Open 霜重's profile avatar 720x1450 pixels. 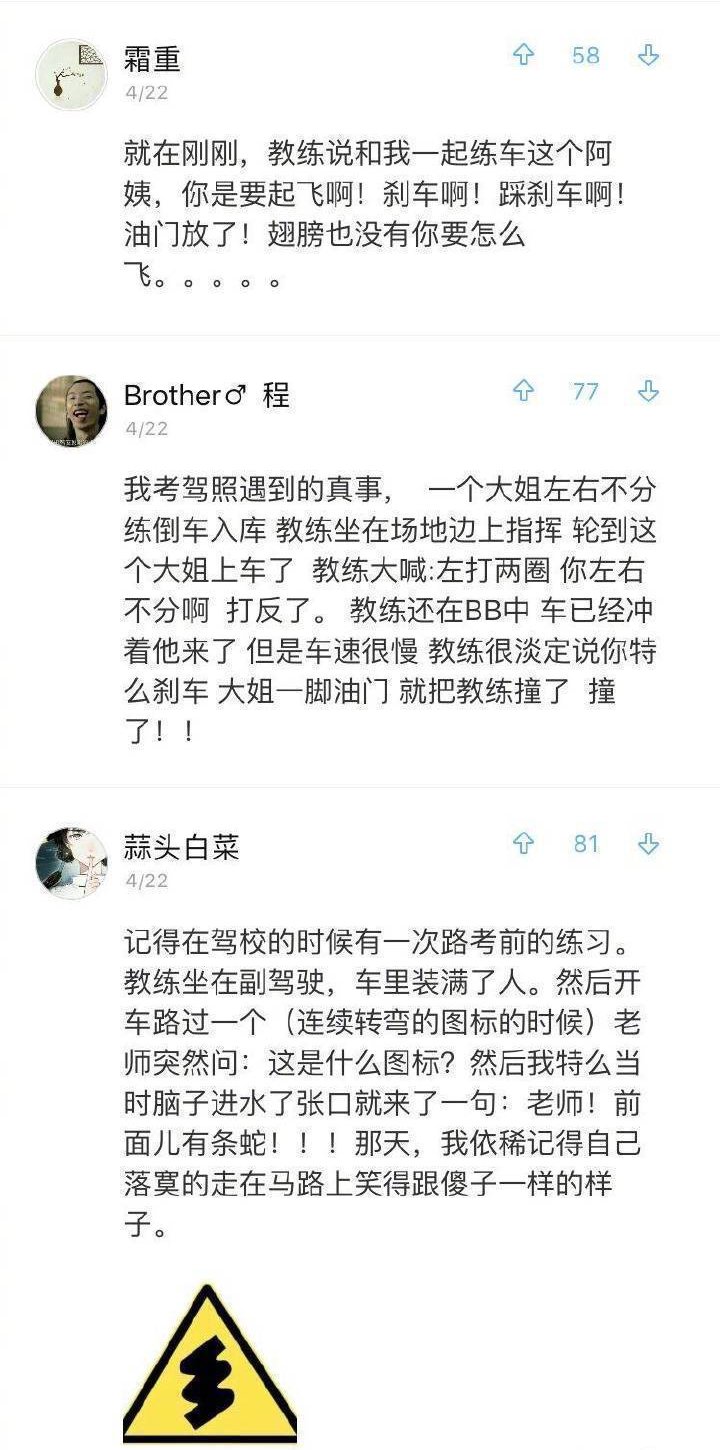click(72, 74)
